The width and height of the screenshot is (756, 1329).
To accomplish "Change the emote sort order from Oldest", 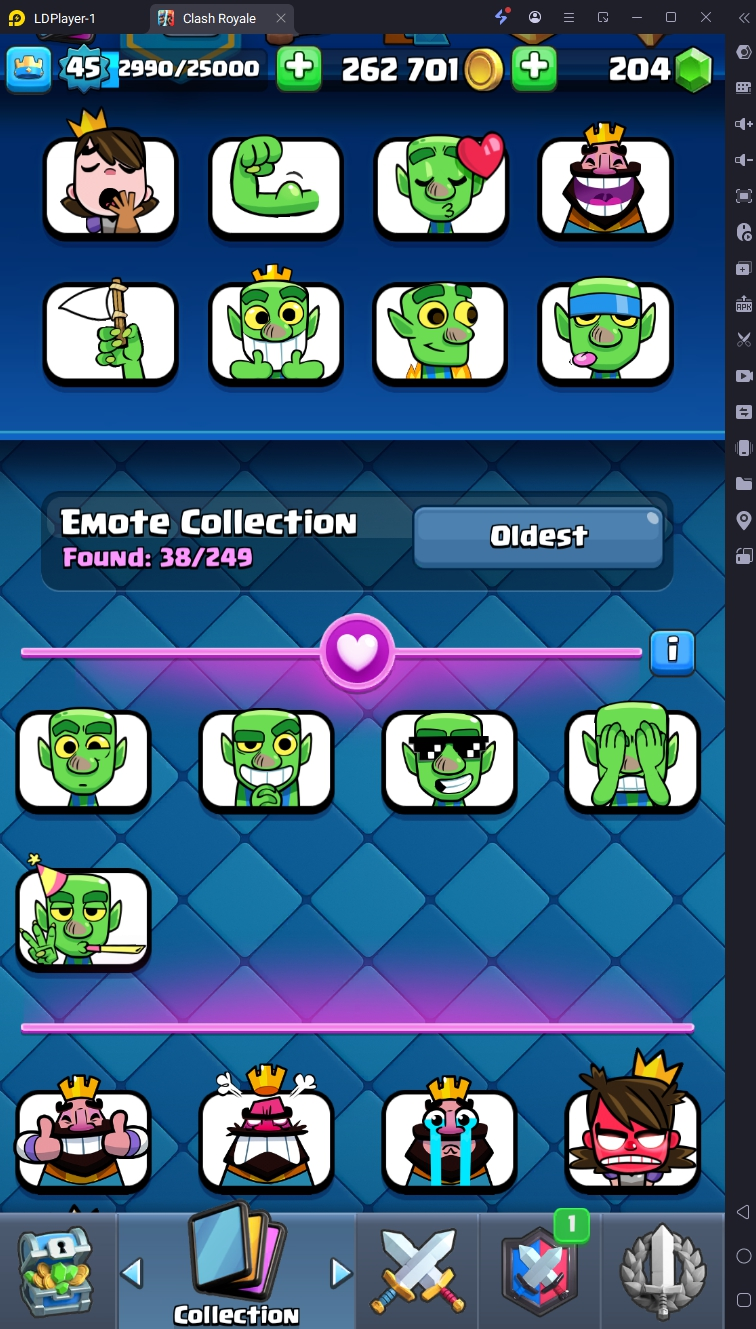I will 538,536.
